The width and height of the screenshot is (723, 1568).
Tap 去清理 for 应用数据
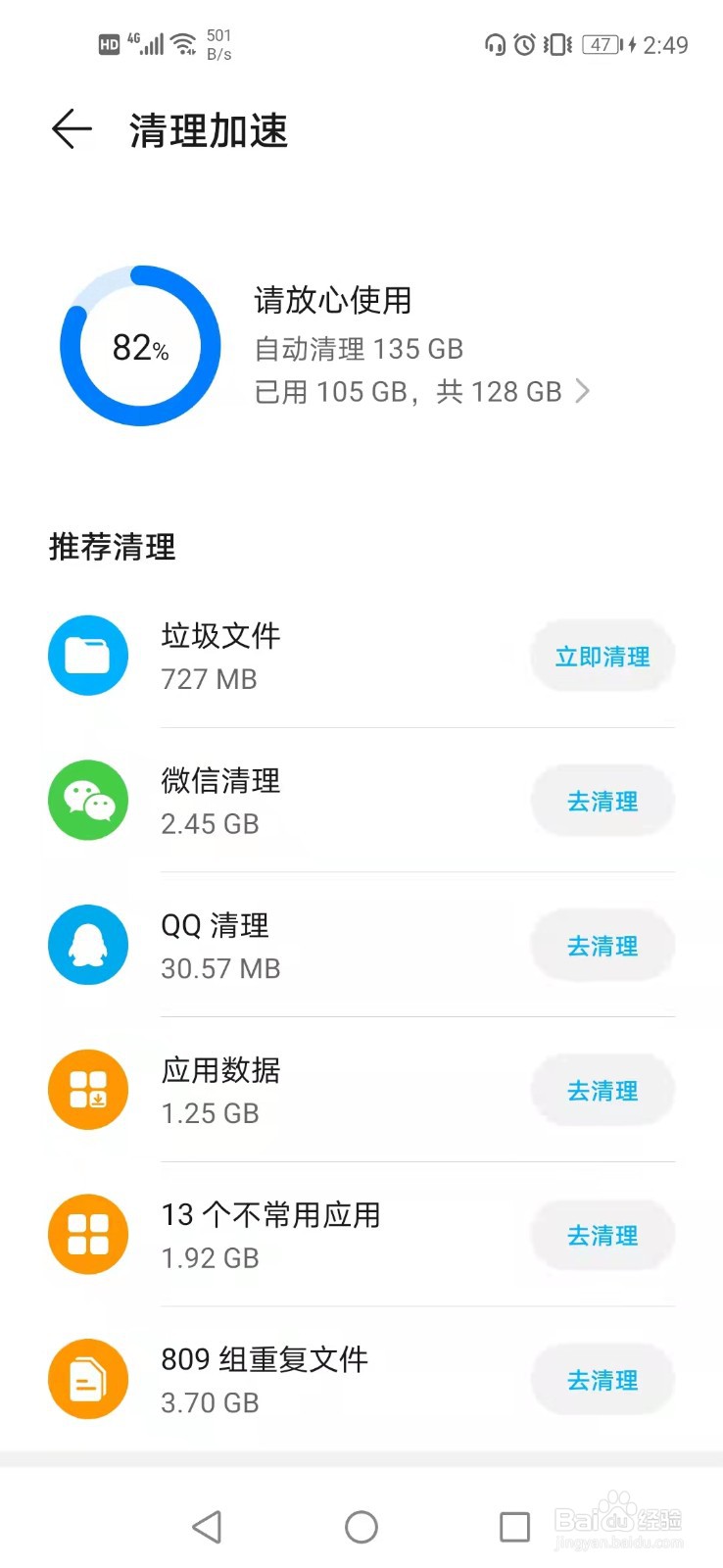coord(602,1091)
